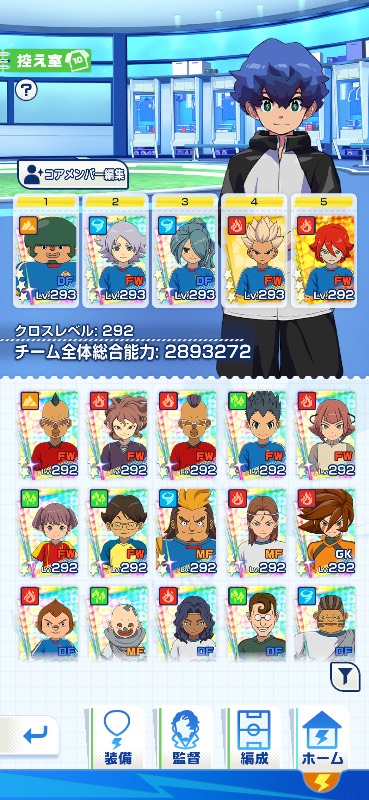Viewport: 369px width, 800px height.
Task: Return to ホーム home screen
Action: pyautogui.click(x=323, y=737)
